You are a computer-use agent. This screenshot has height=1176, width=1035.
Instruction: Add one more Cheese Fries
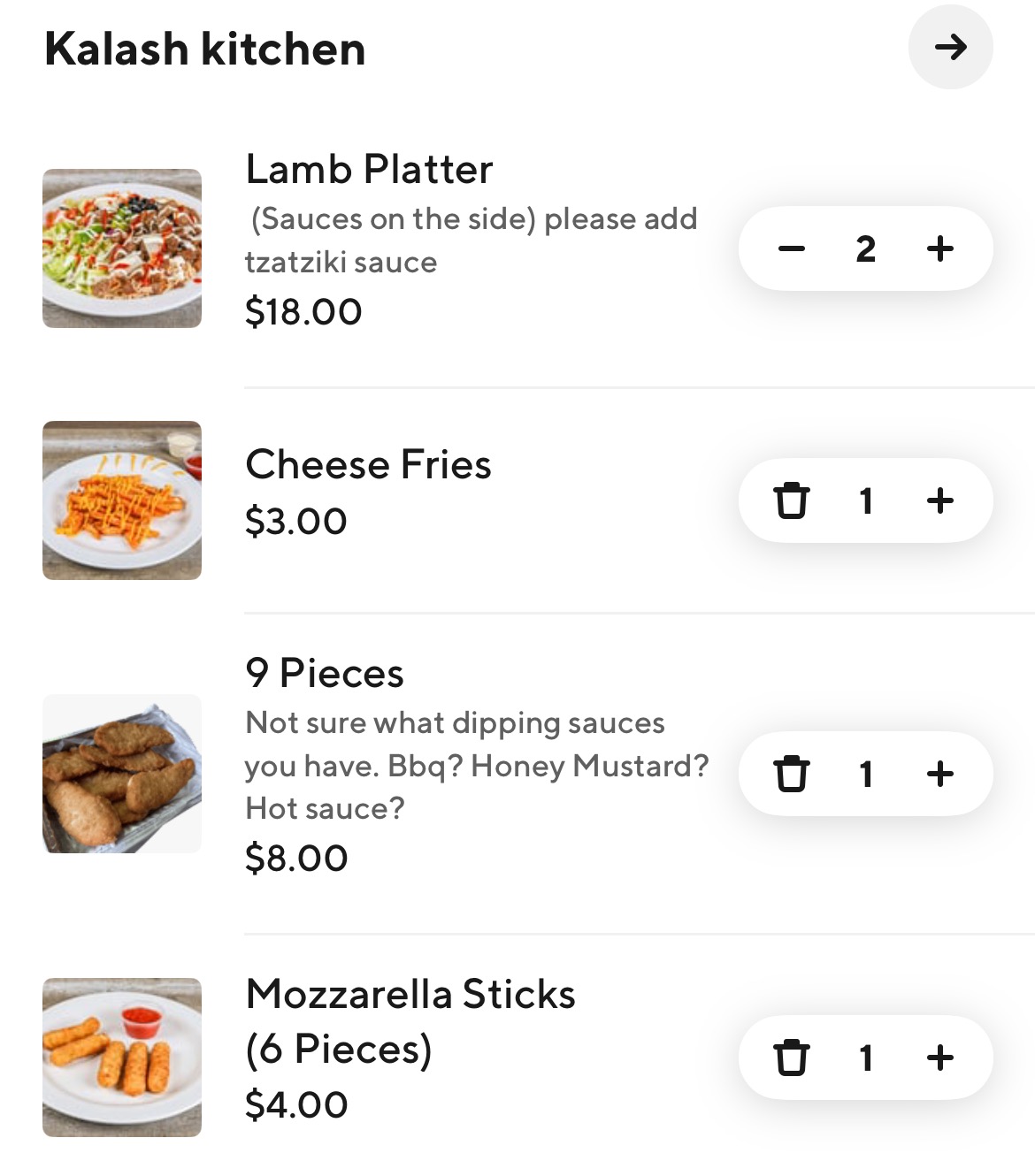pos(939,500)
